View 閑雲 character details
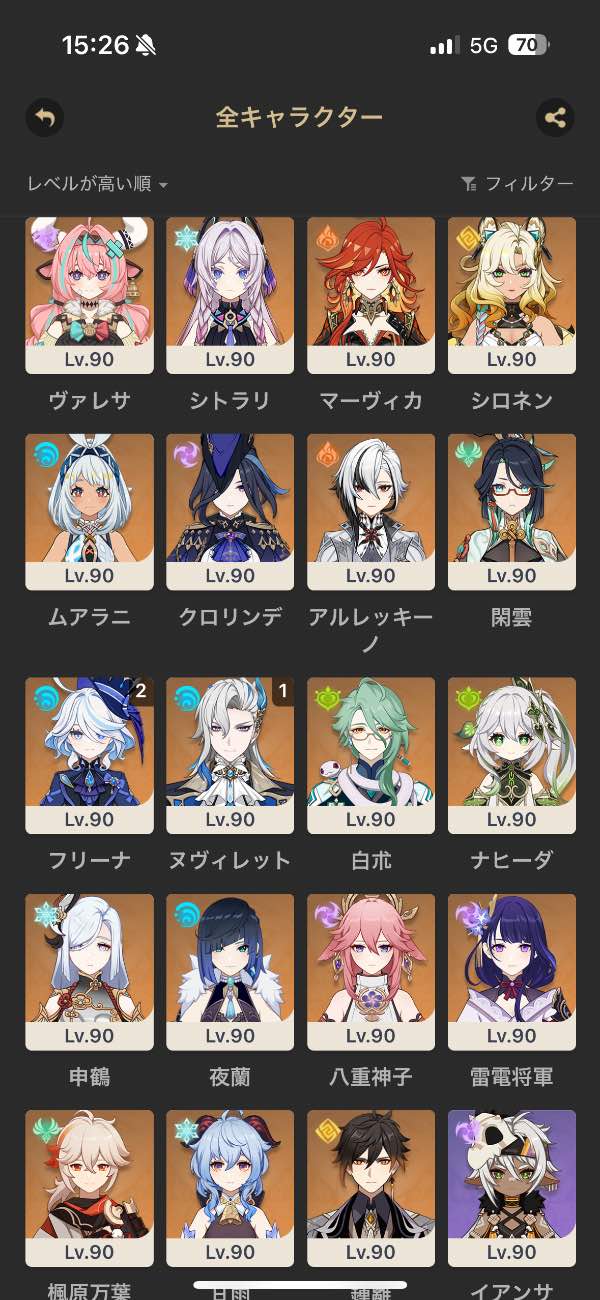The width and height of the screenshot is (600, 1300). 512,511
